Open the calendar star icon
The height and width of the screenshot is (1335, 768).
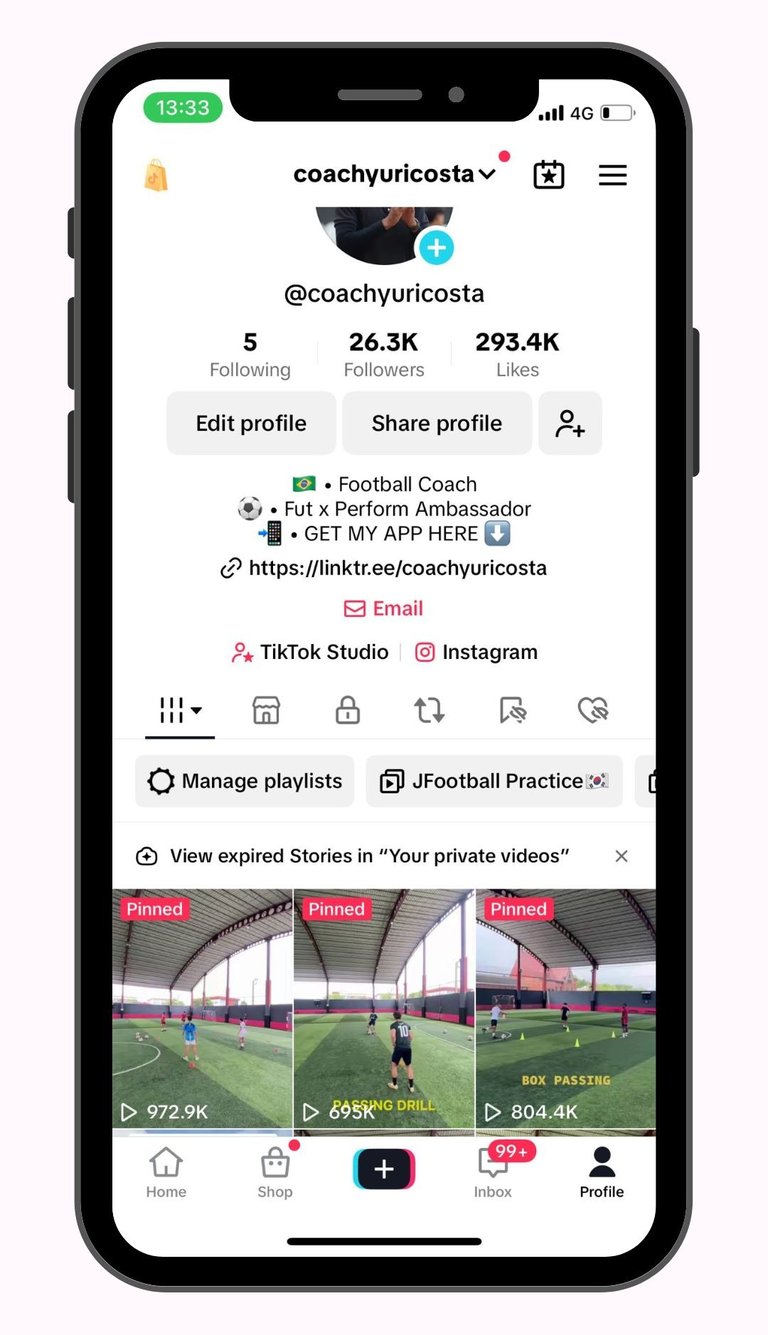coord(548,175)
